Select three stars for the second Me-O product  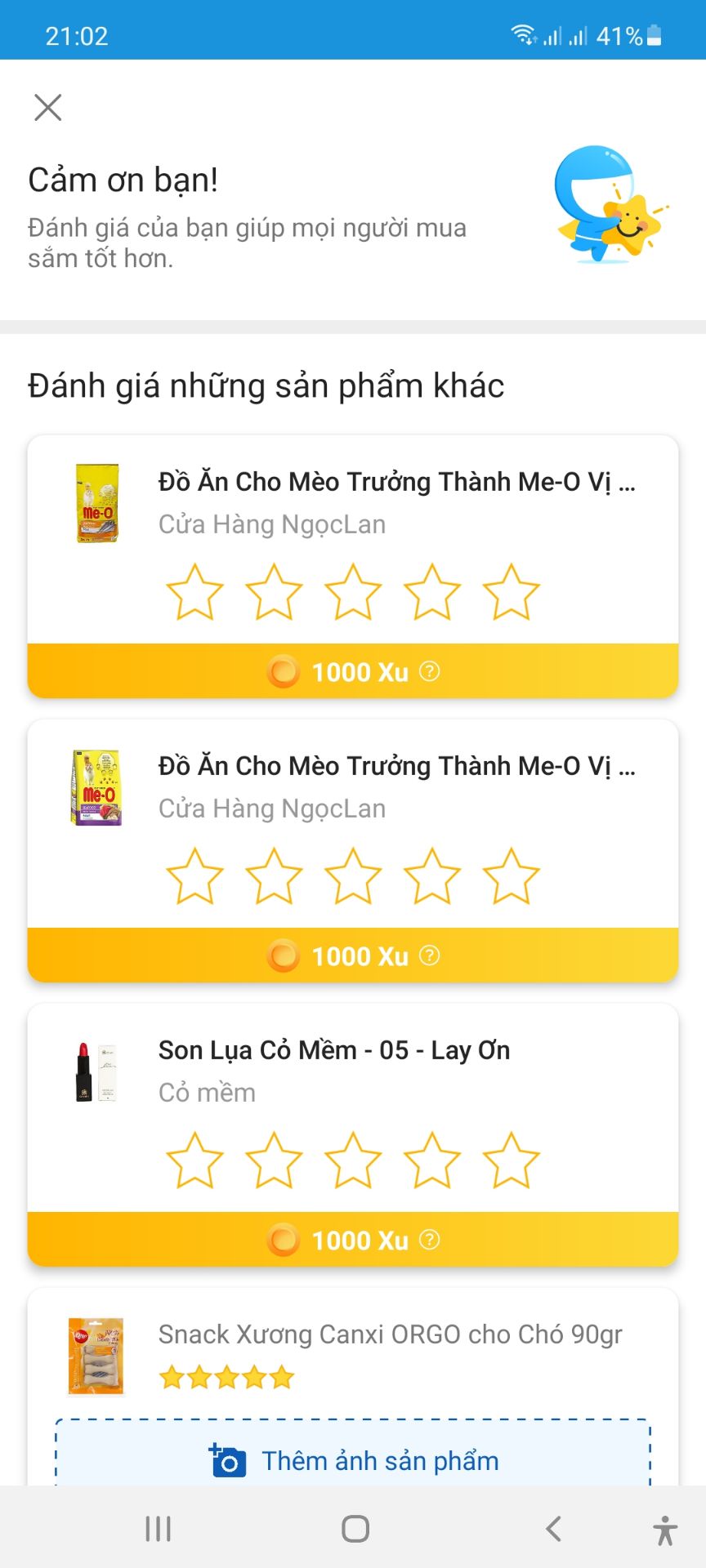[353, 876]
